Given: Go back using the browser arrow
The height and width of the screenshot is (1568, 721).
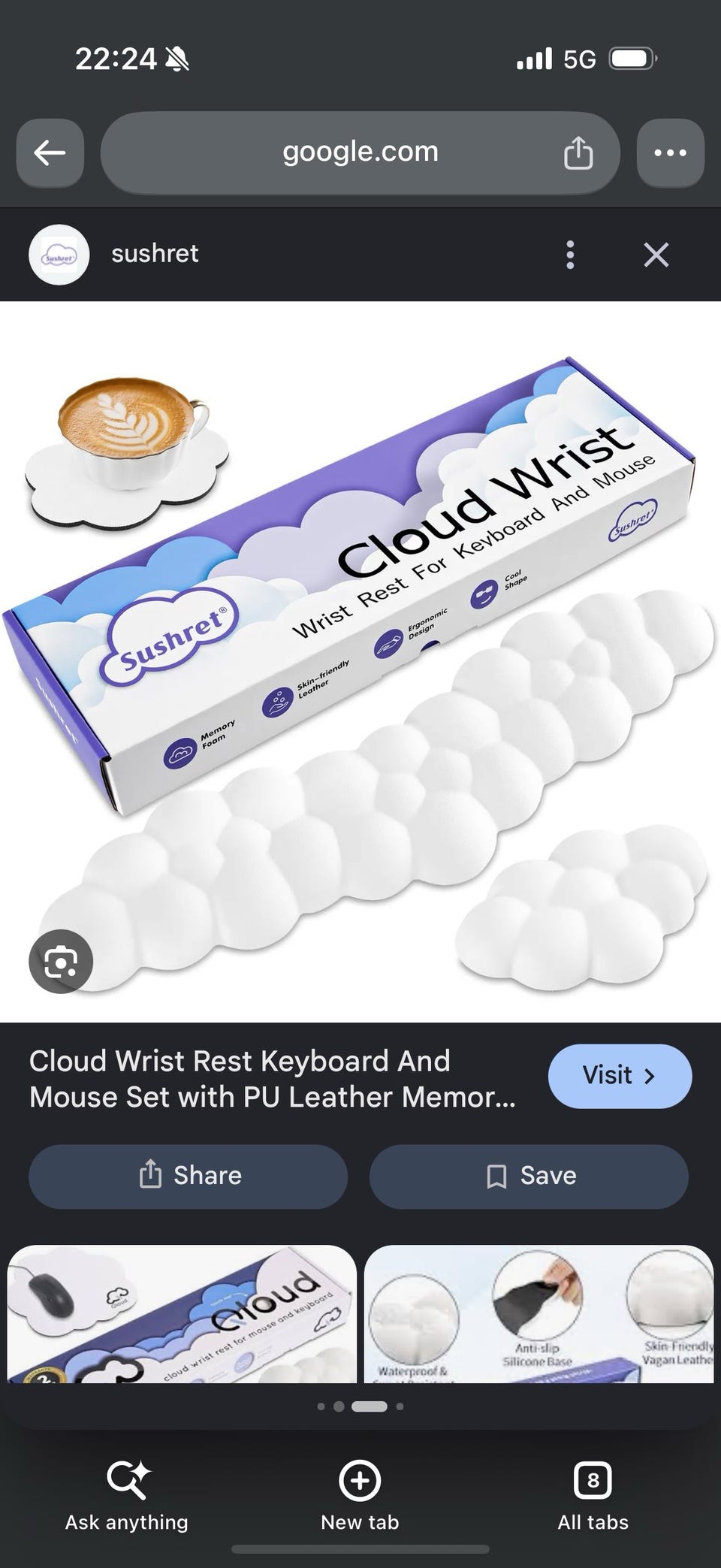Looking at the screenshot, I should [50, 153].
